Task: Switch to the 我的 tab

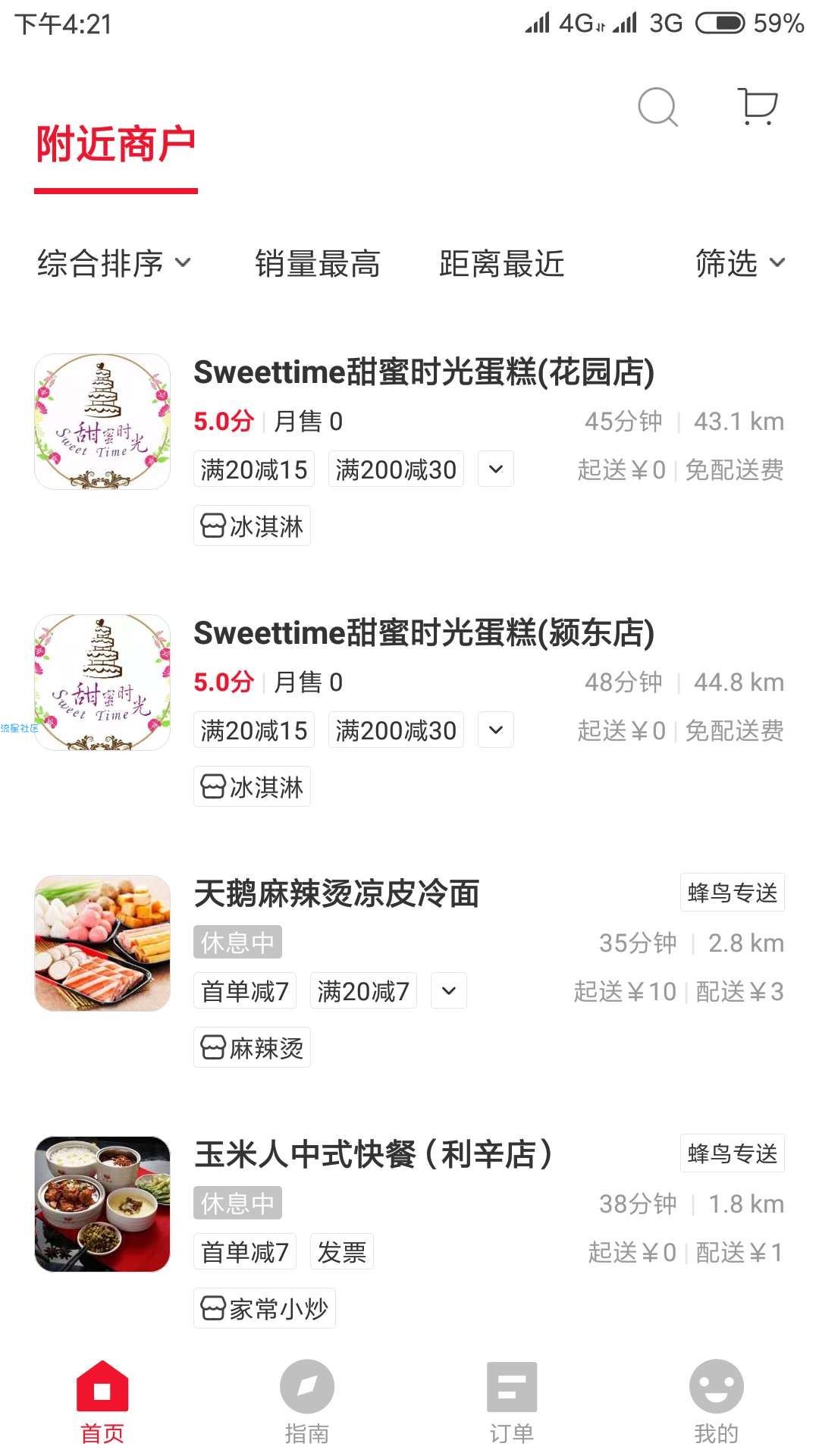Action: (717, 1402)
